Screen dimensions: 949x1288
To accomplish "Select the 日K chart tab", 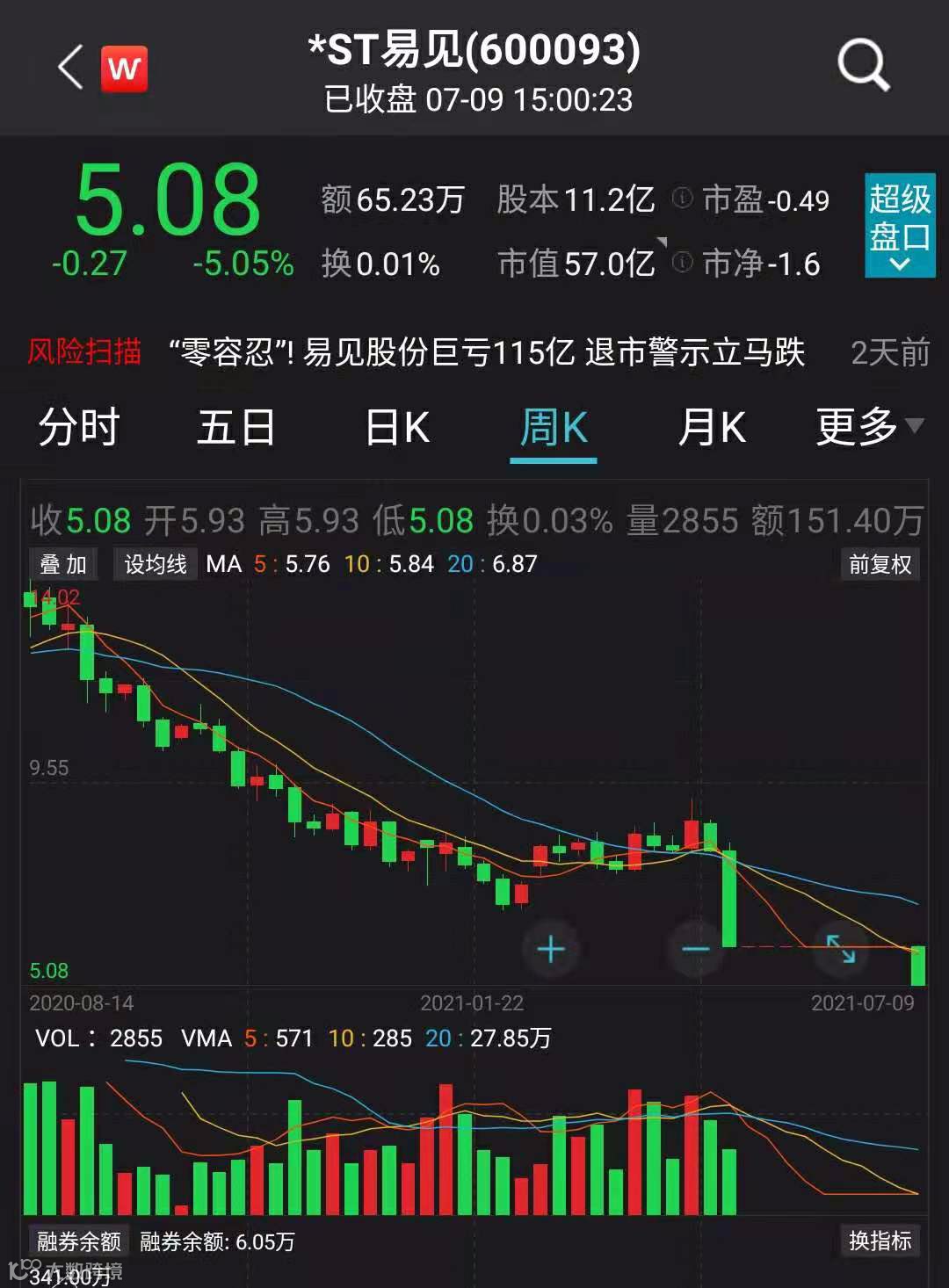I will 397,428.
